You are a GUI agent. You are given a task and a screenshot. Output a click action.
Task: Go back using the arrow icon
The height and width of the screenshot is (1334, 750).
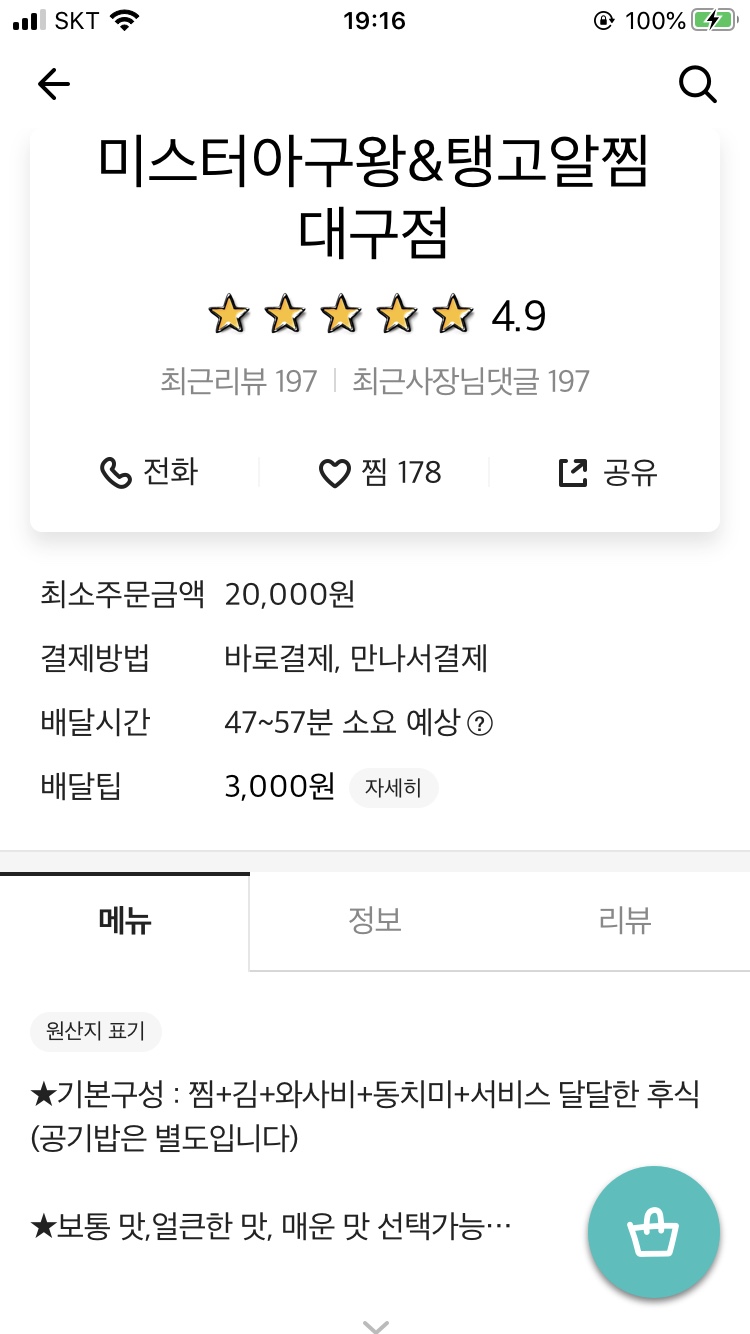click(54, 85)
